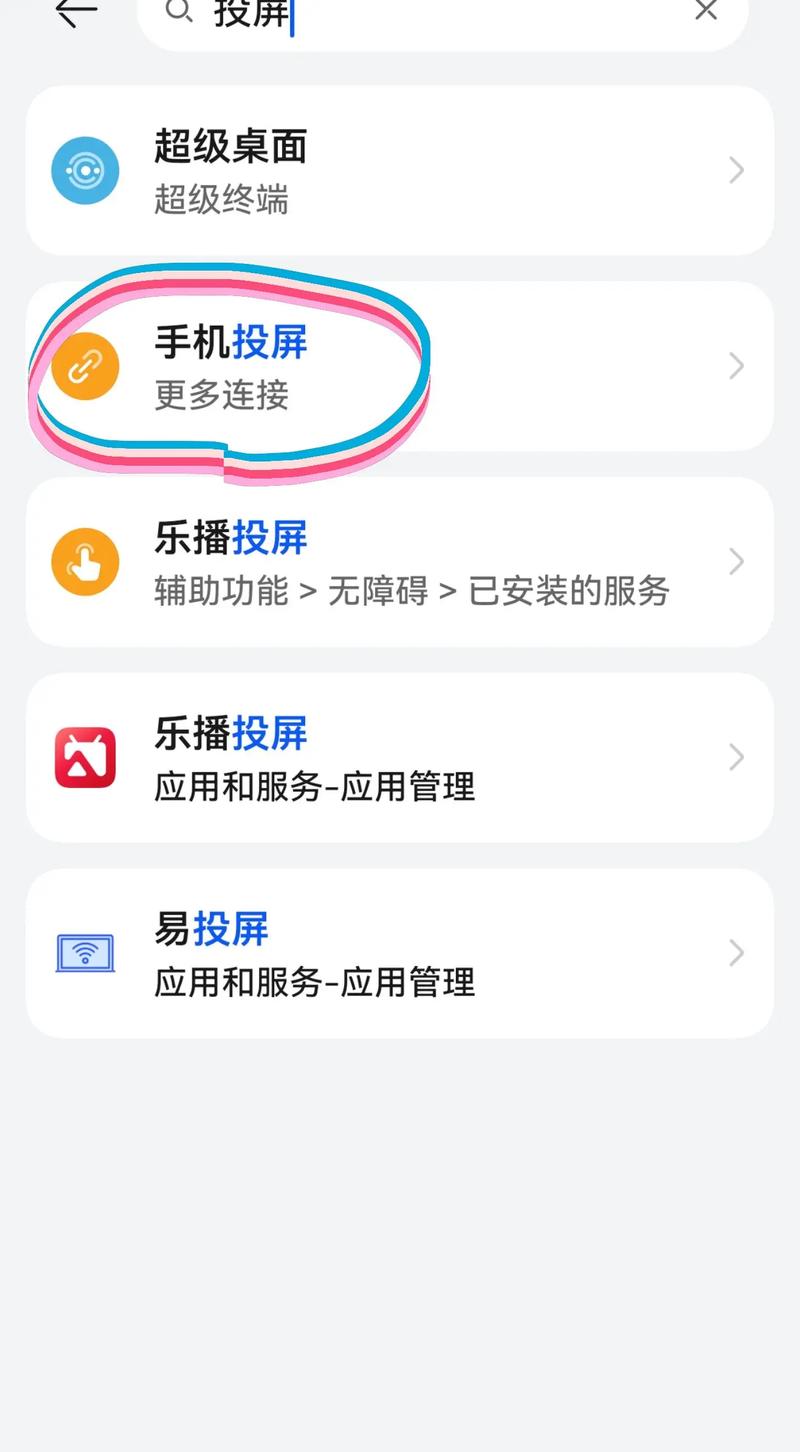
Task: Tap the red 乐播投屏 app icon
Action: tap(85, 757)
